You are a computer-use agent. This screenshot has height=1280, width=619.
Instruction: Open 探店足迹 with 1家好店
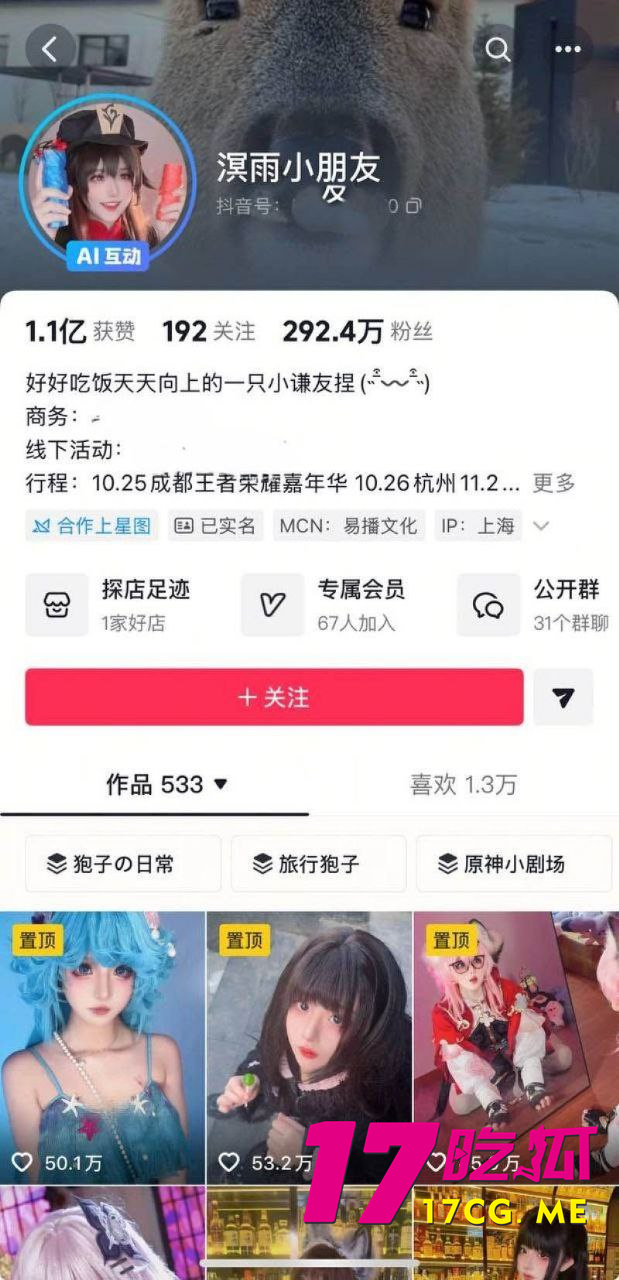[x=120, y=605]
